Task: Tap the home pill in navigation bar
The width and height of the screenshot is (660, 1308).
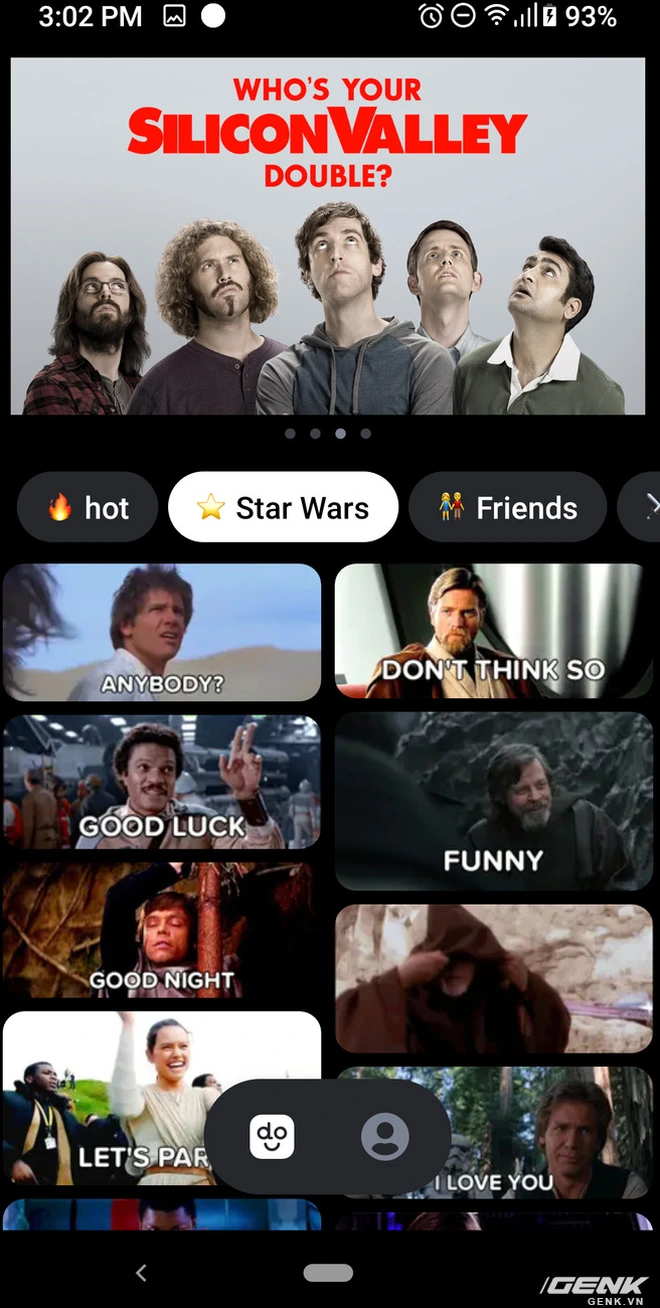Action: click(x=328, y=1273)
